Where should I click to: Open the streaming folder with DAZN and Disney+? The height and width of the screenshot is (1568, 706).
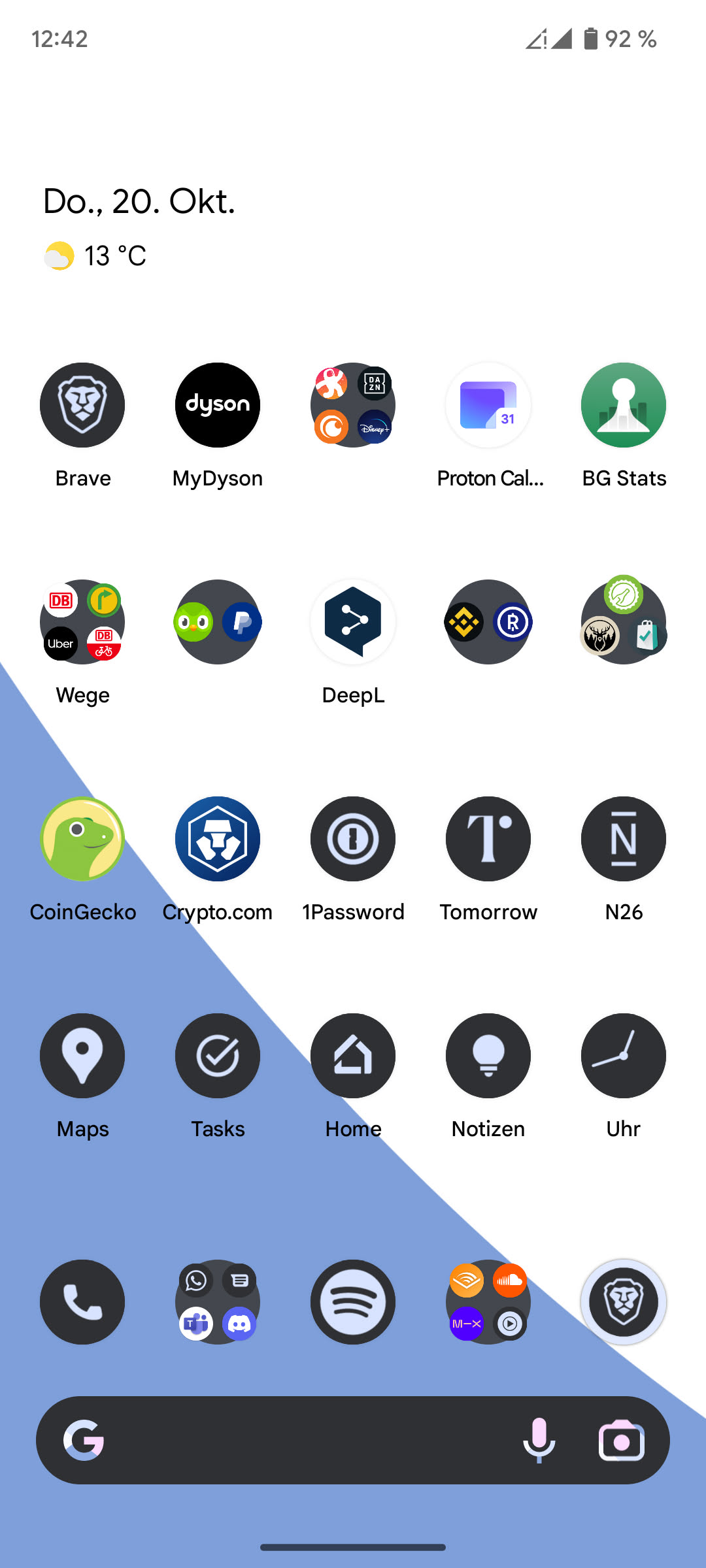point(353,405)
